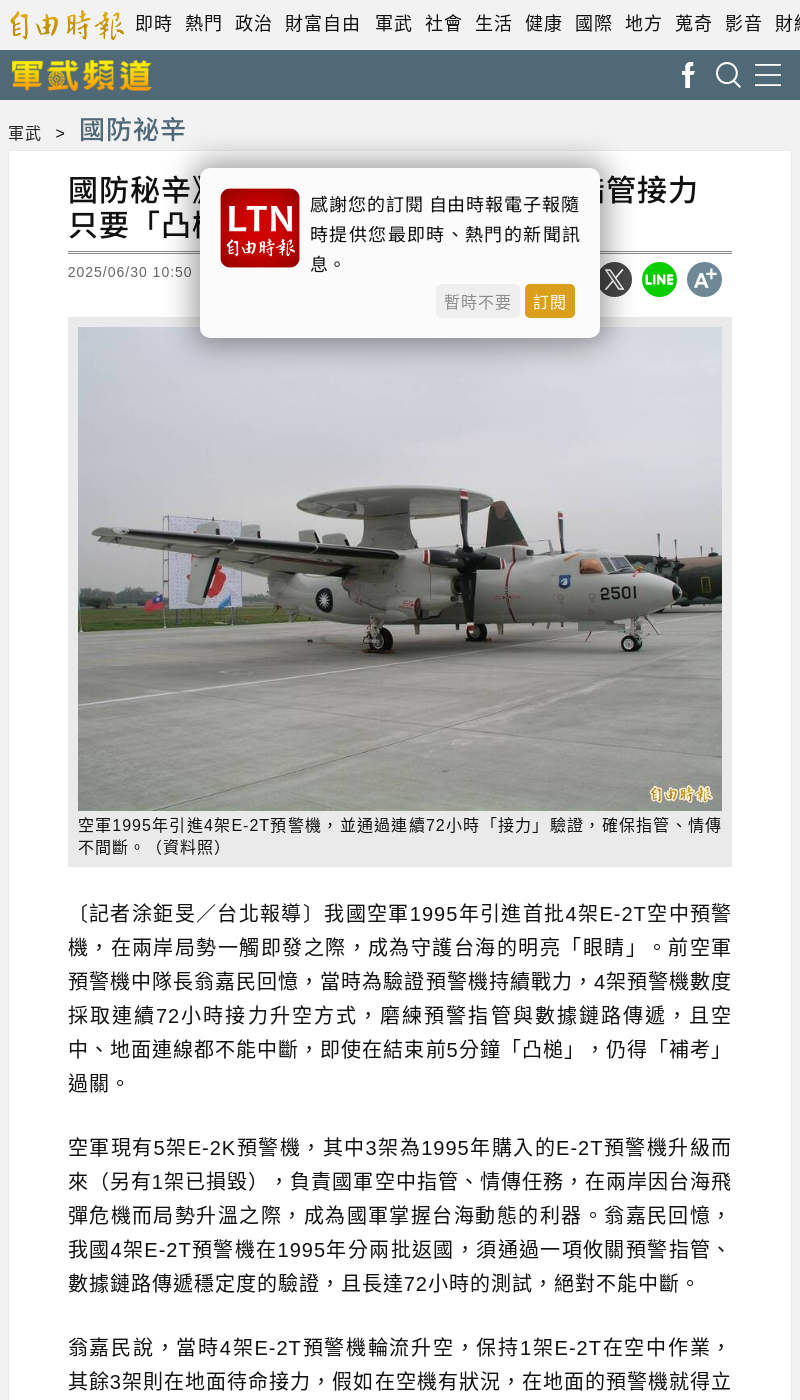Open the 財富自由 section
800x1400 pixels.
point(322,24)
